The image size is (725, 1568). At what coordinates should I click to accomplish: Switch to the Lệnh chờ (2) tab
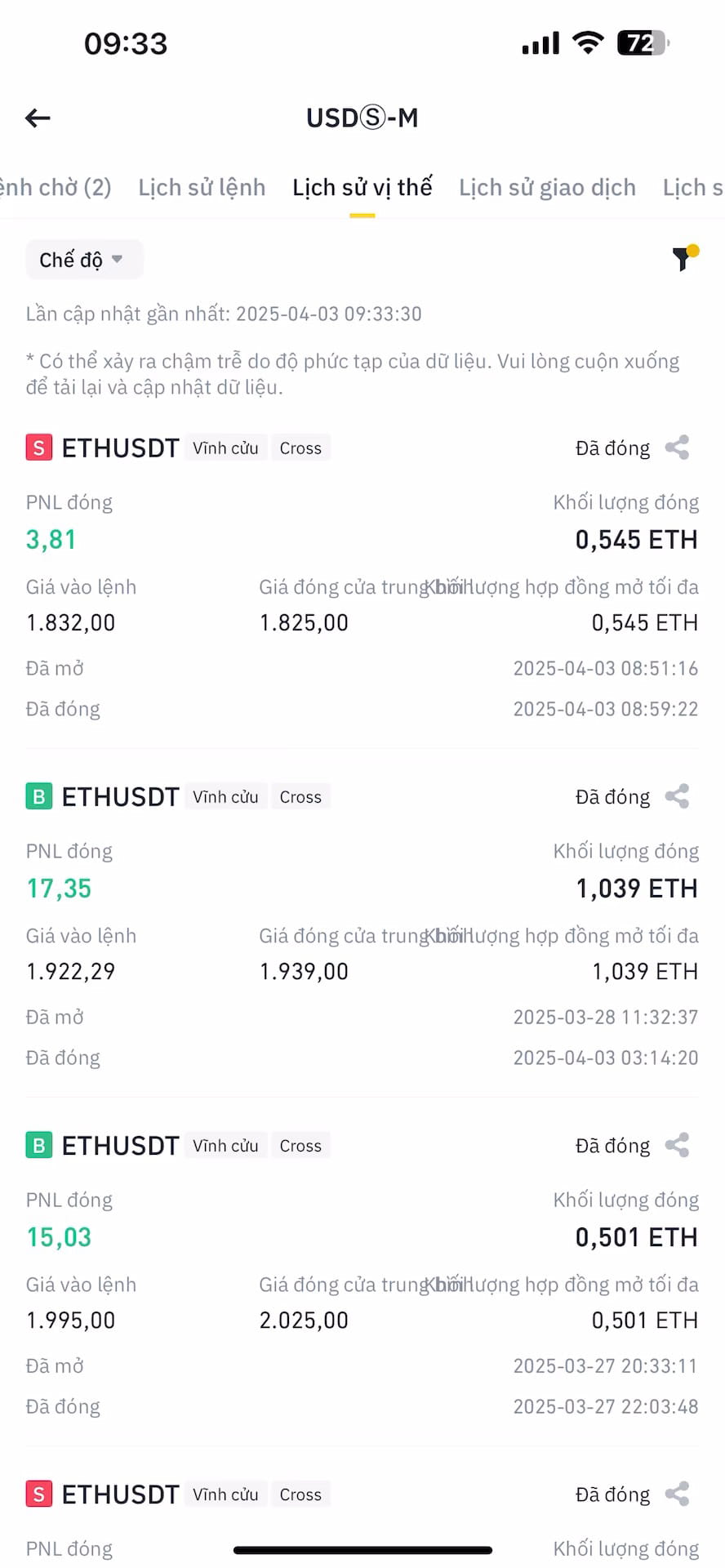[x=56, y=188]
